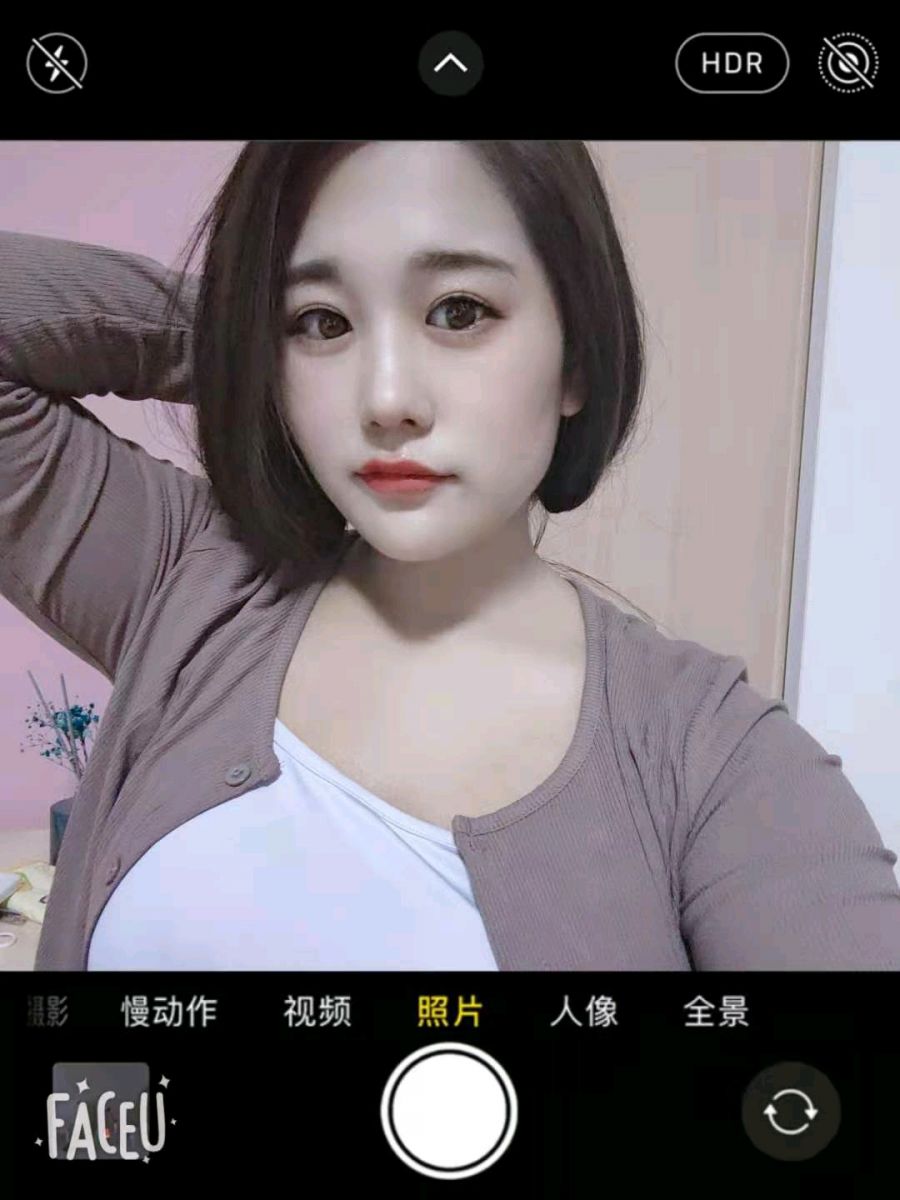This screenshot has height=1200, width=900.
Task: Switch cameras using the flip icon
Action: click(x=790, y=1112)
